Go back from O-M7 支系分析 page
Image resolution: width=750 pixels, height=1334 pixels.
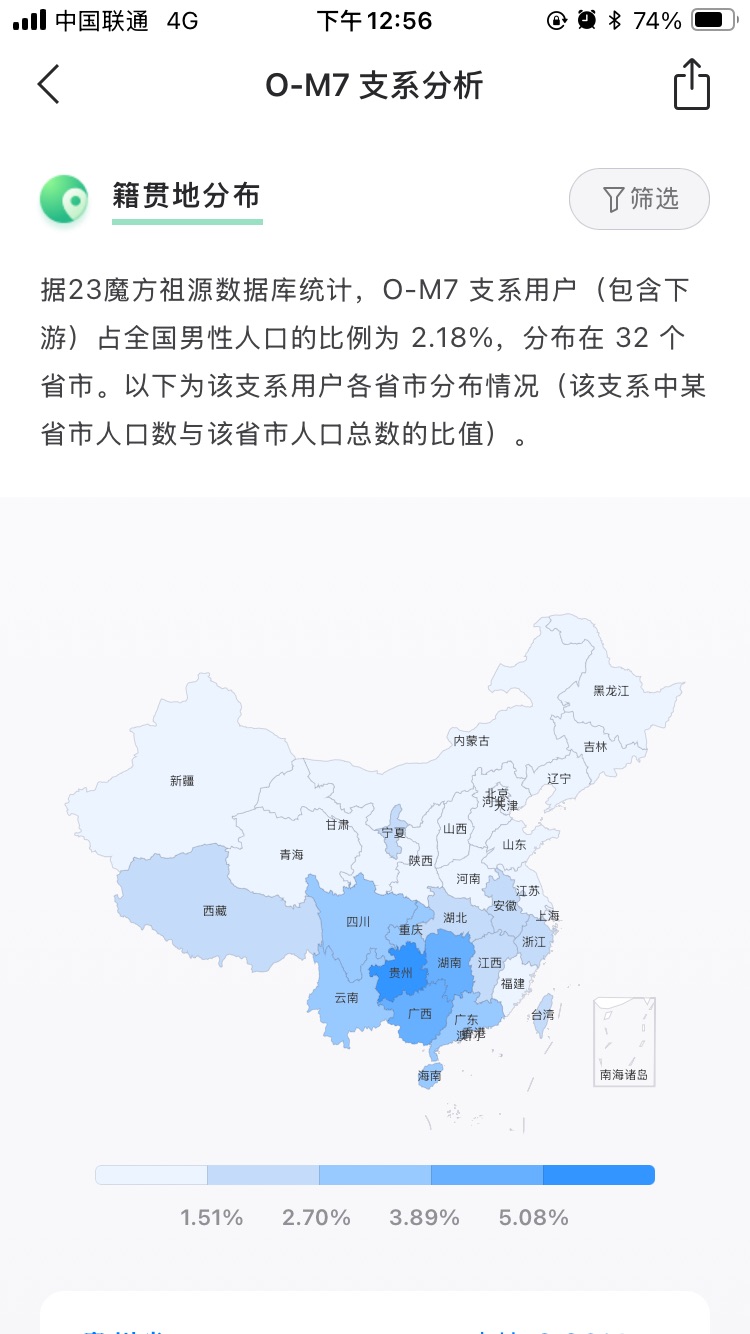coord(48,85)
